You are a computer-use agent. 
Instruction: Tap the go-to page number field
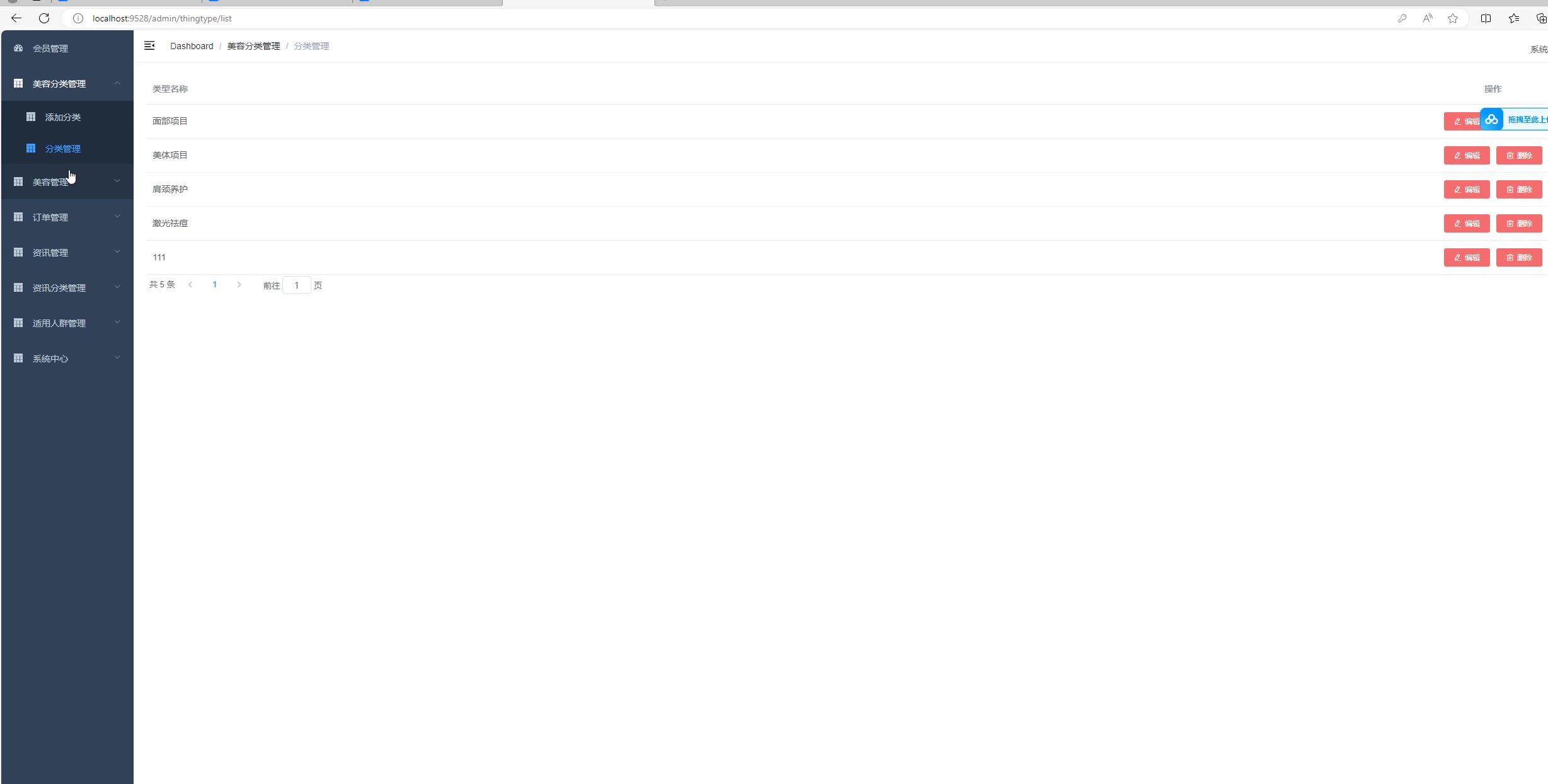click(296, 285)
